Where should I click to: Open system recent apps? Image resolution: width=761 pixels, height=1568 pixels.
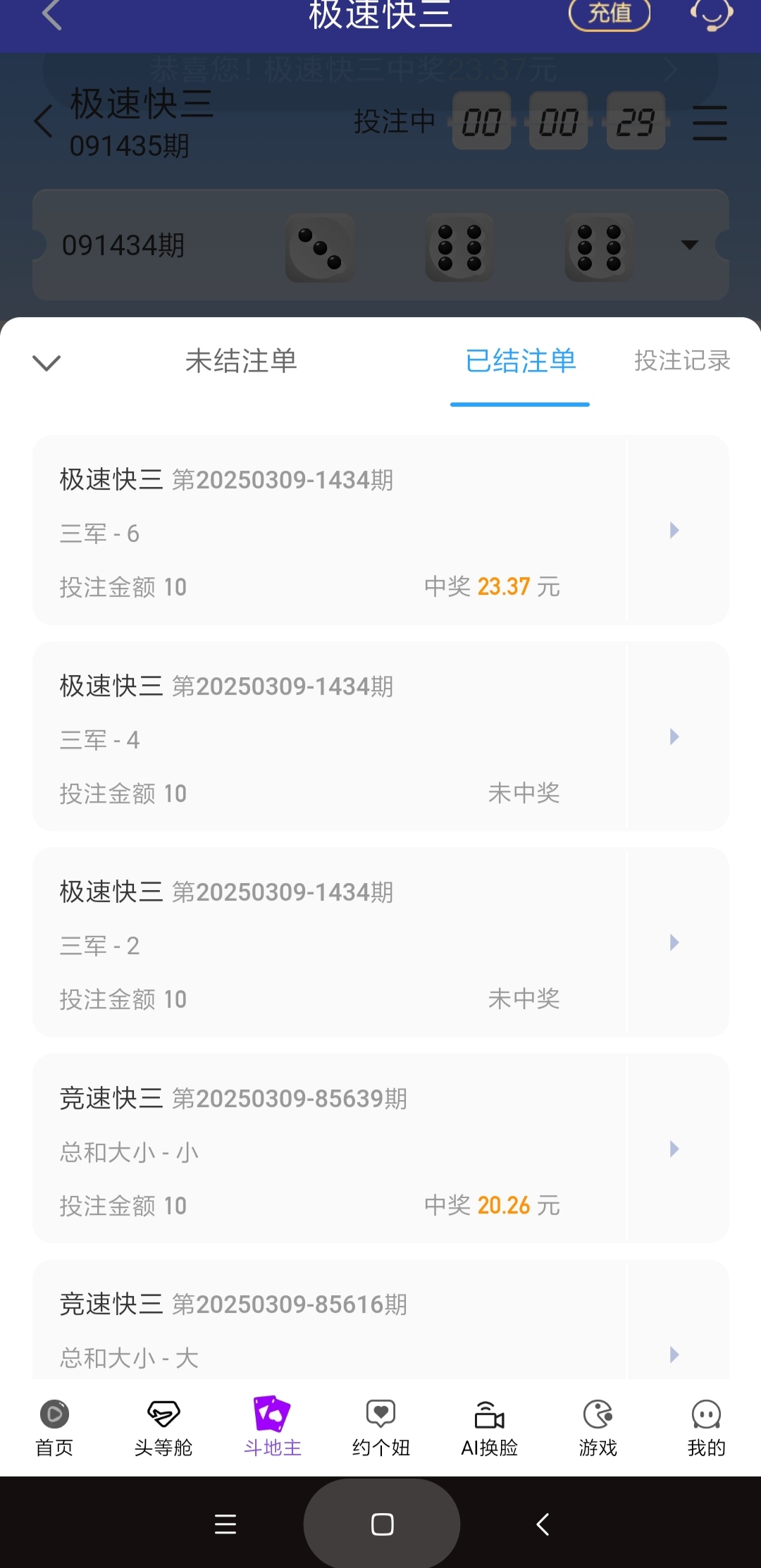tap(225, 1524)
